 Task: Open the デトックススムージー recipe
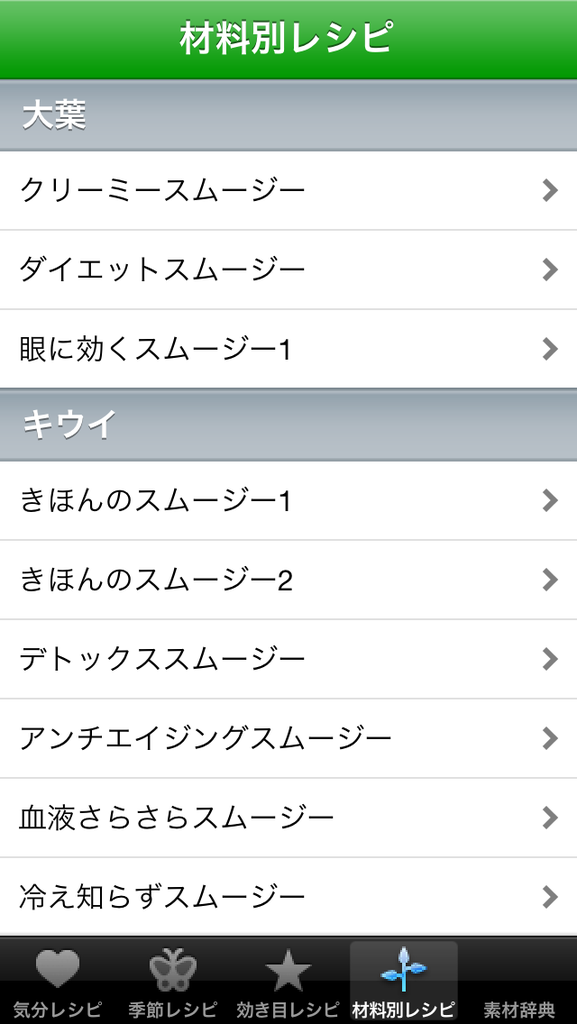click(x=288, y=659)
